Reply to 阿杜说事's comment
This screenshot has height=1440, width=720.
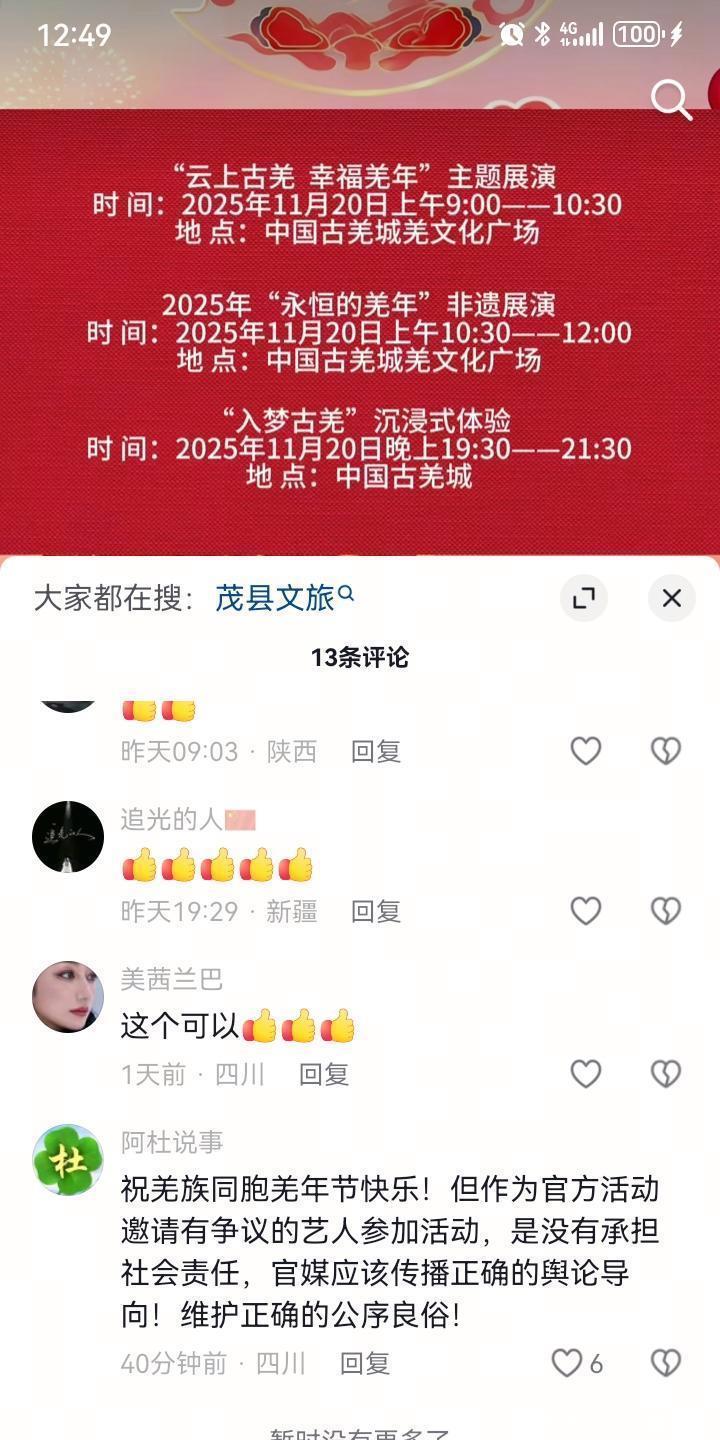point(364,1363)
